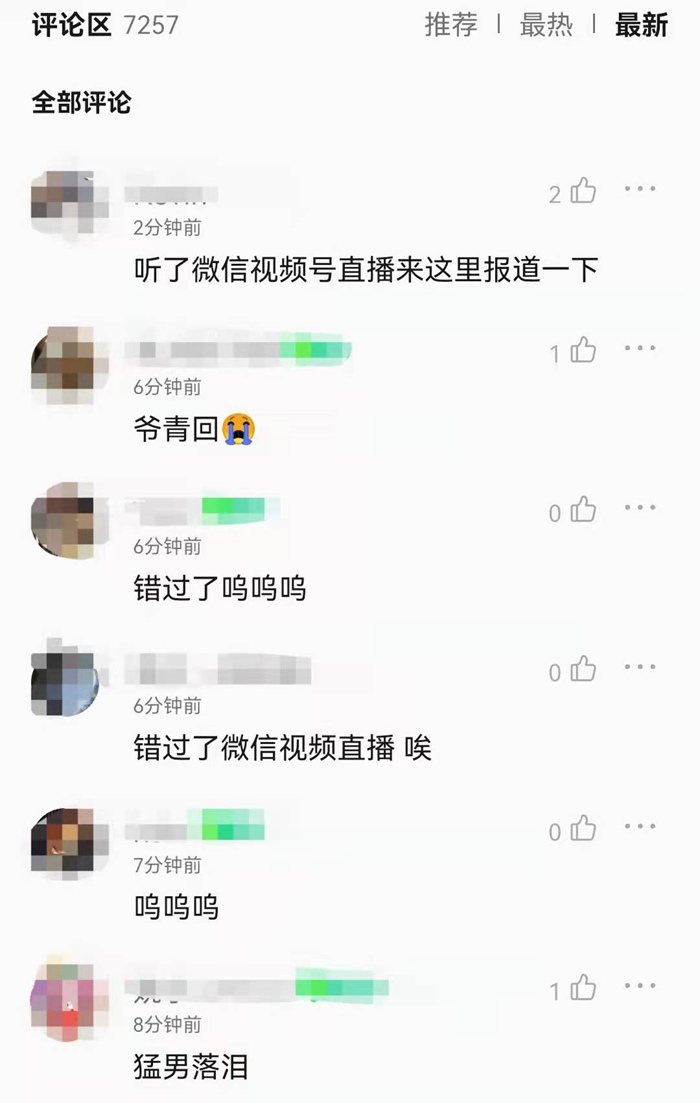Like the comment 错过了呜呜呜
The width and height of the screenshot is (700, 1103).
point(583,511)
